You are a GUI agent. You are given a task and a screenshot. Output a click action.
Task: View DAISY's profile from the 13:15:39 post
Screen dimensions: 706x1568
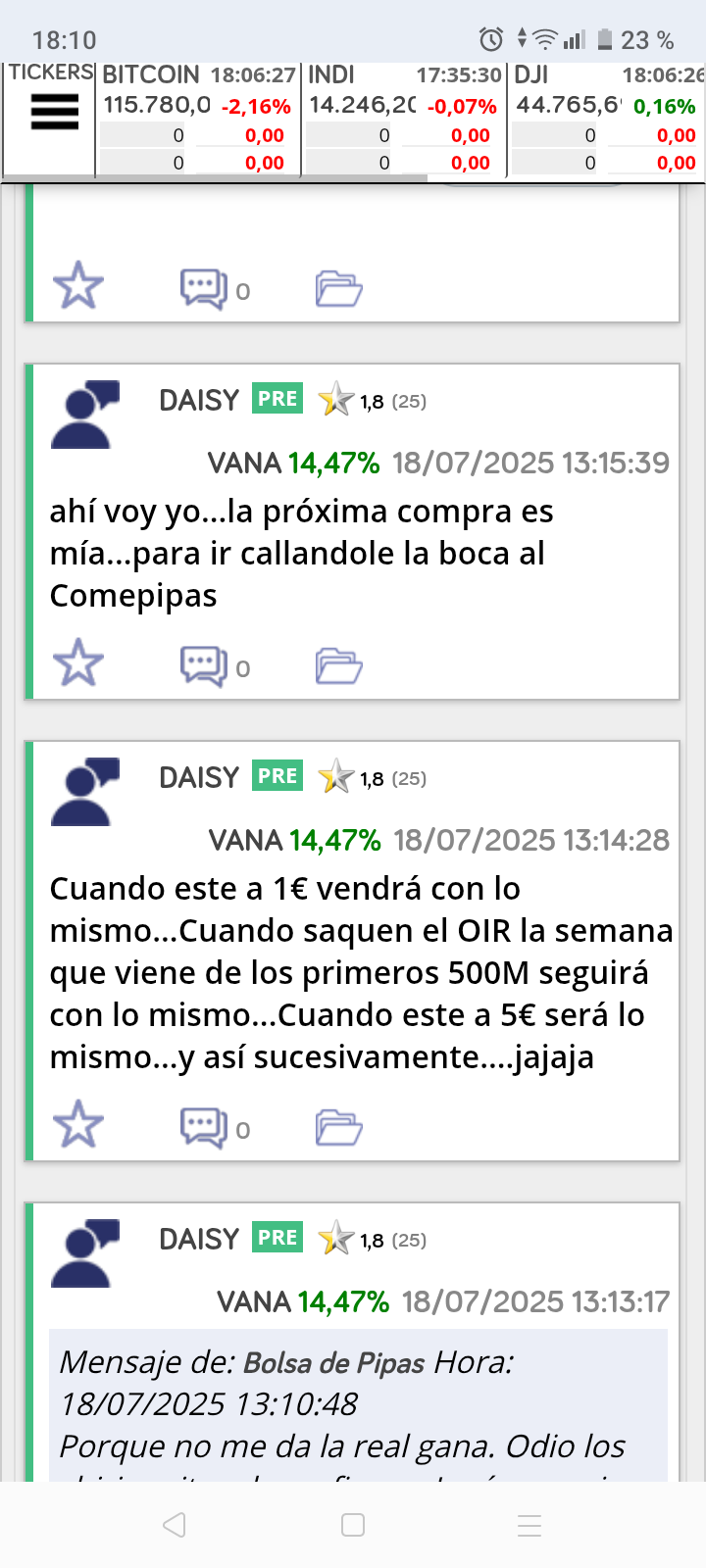tap(199, 400)
